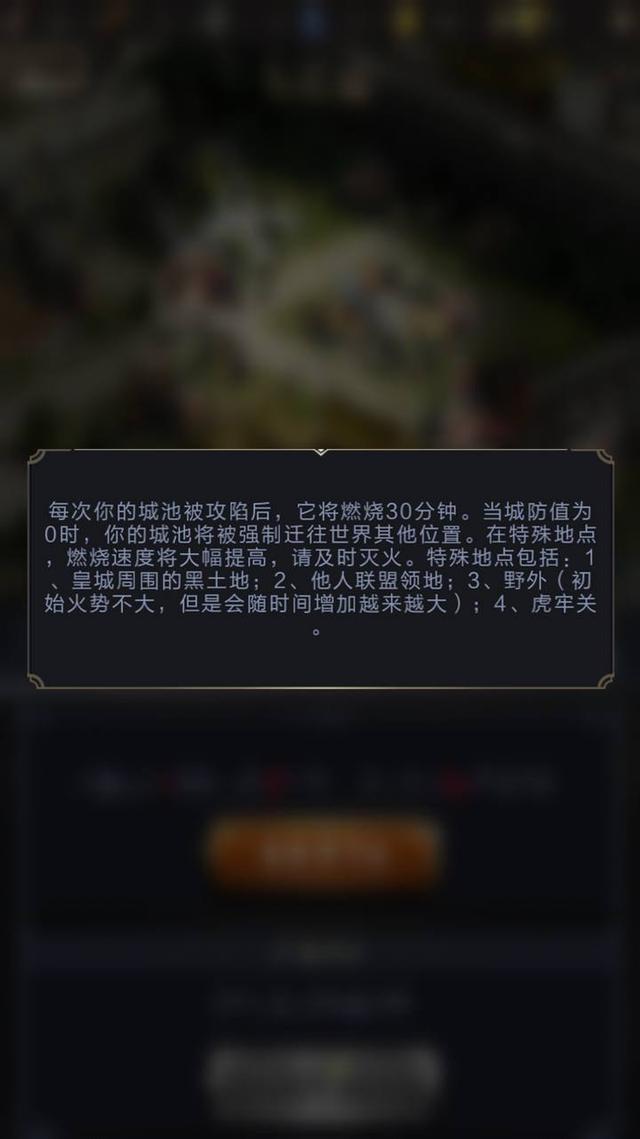Tap the blurred orange button below the popup
This screenshot has width=640, height=1139.
323,853
